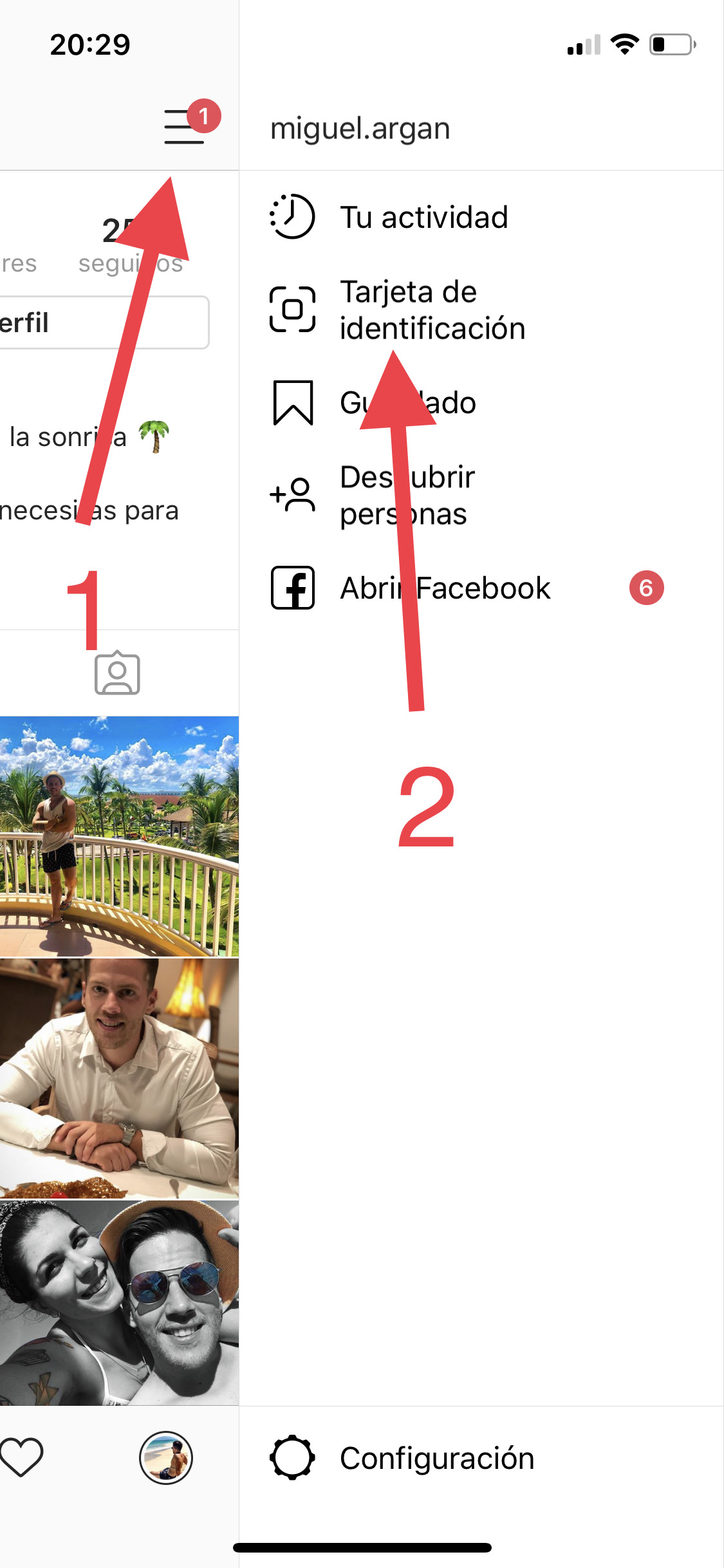Open Configuración settings
The image size is (724, 1568).
point(436,1458)
